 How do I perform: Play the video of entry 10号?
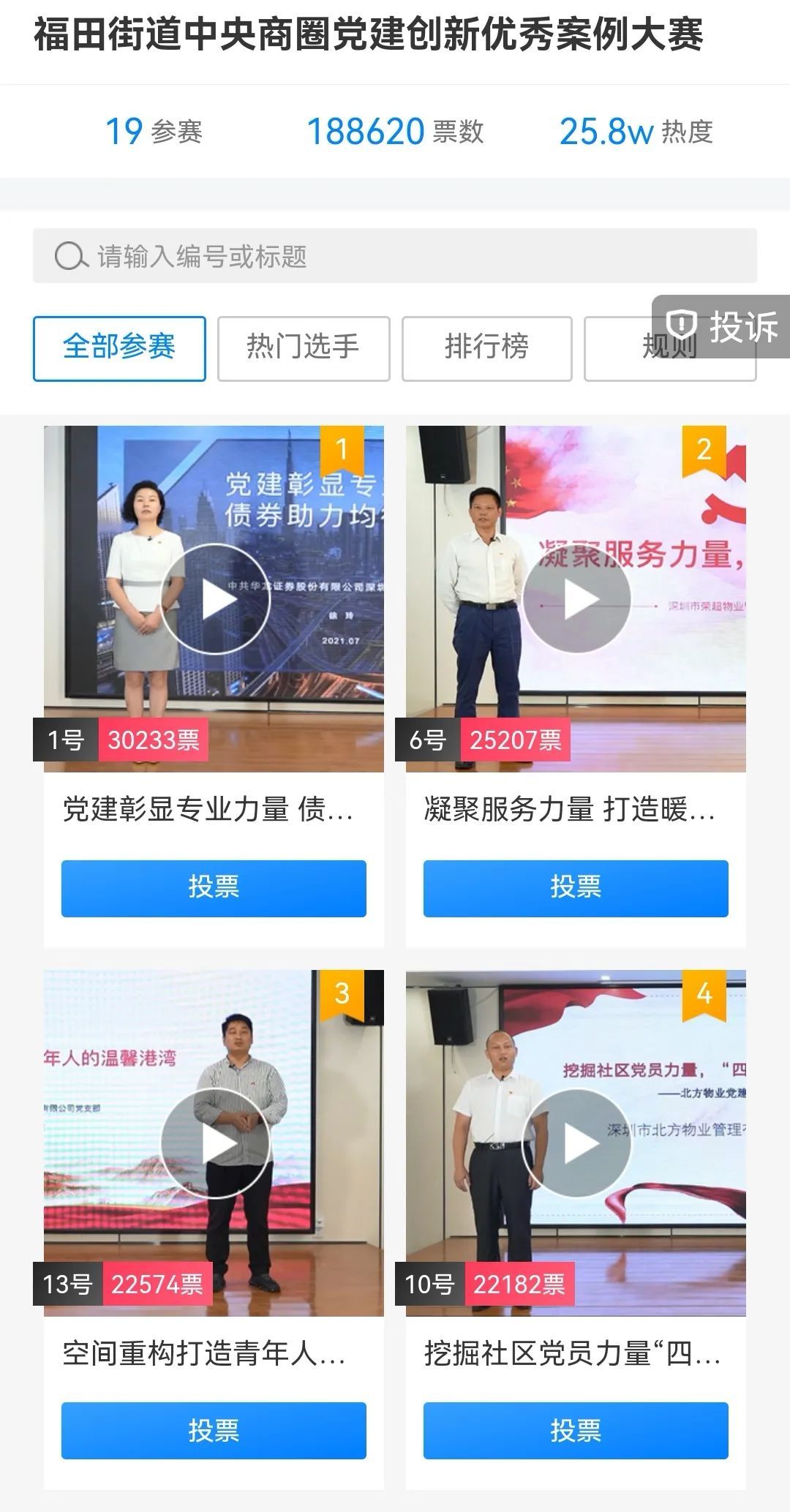click(x=577, y=1143)
